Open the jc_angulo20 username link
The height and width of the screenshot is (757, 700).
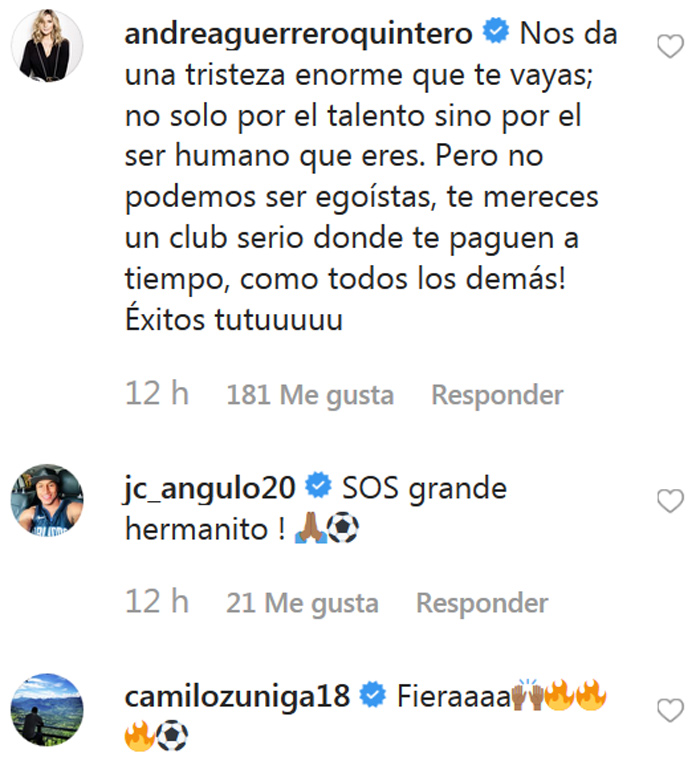coord(210,489)
